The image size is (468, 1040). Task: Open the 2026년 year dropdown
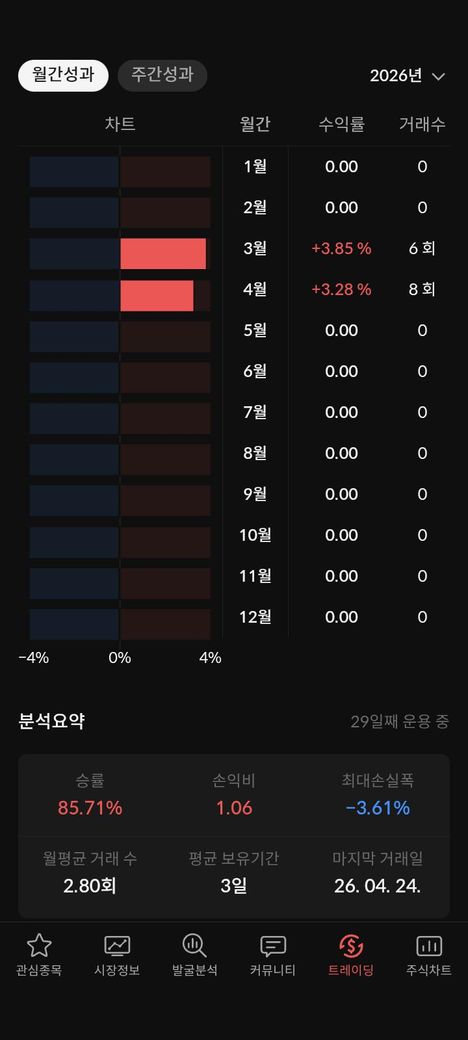[407, 76]
